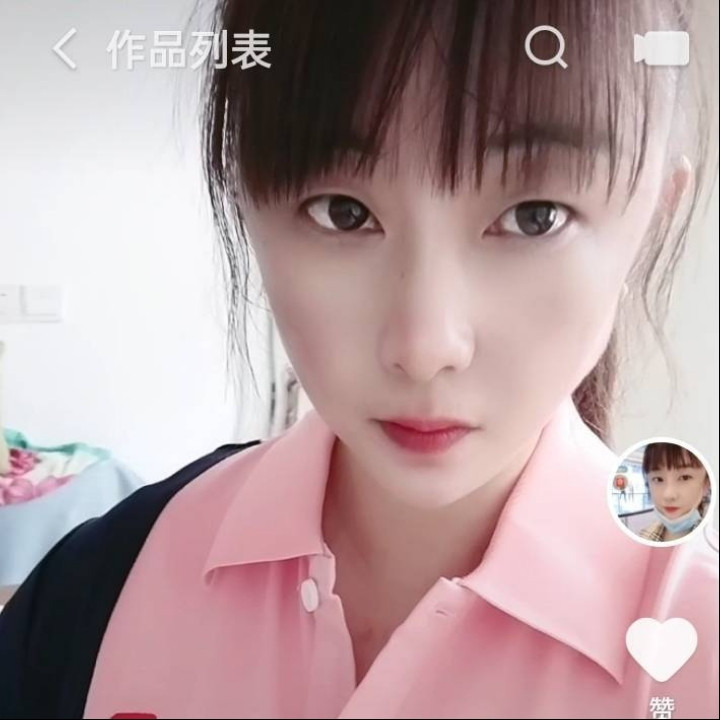Open the creator's round profile avatar
720x720 pixels.
[661, 492]
